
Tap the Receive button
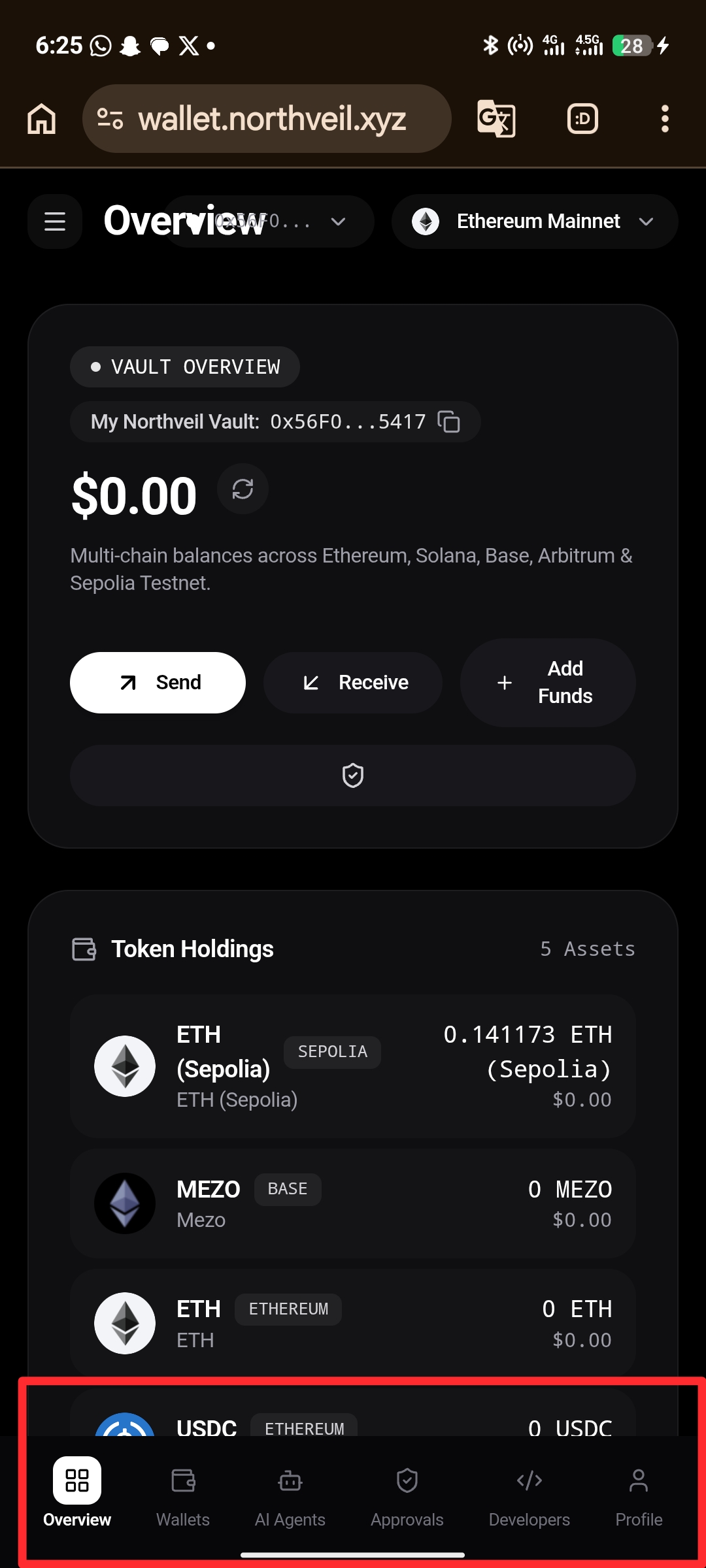click(353, 683)
